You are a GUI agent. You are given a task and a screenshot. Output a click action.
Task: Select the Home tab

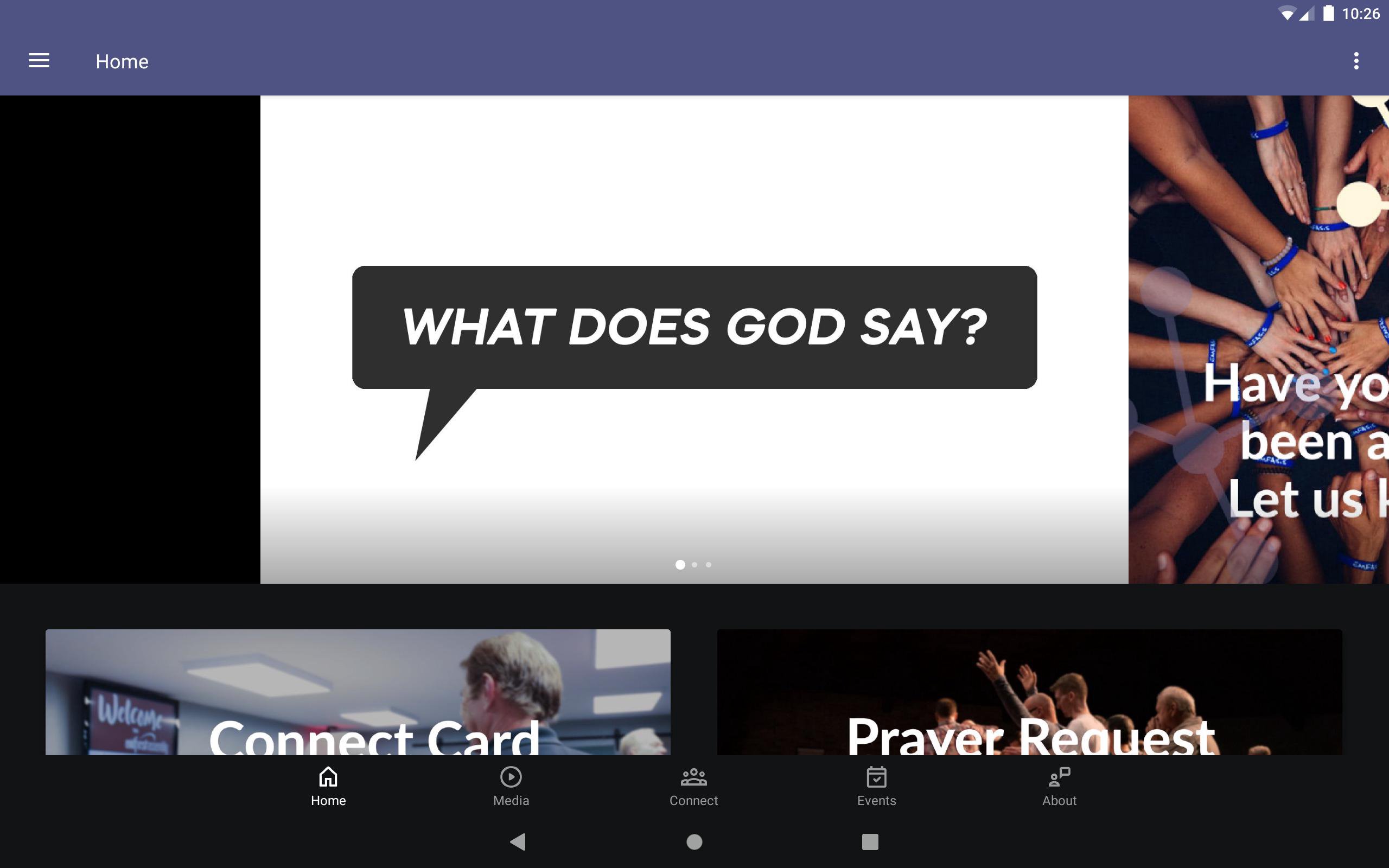(x=328, y=787)
